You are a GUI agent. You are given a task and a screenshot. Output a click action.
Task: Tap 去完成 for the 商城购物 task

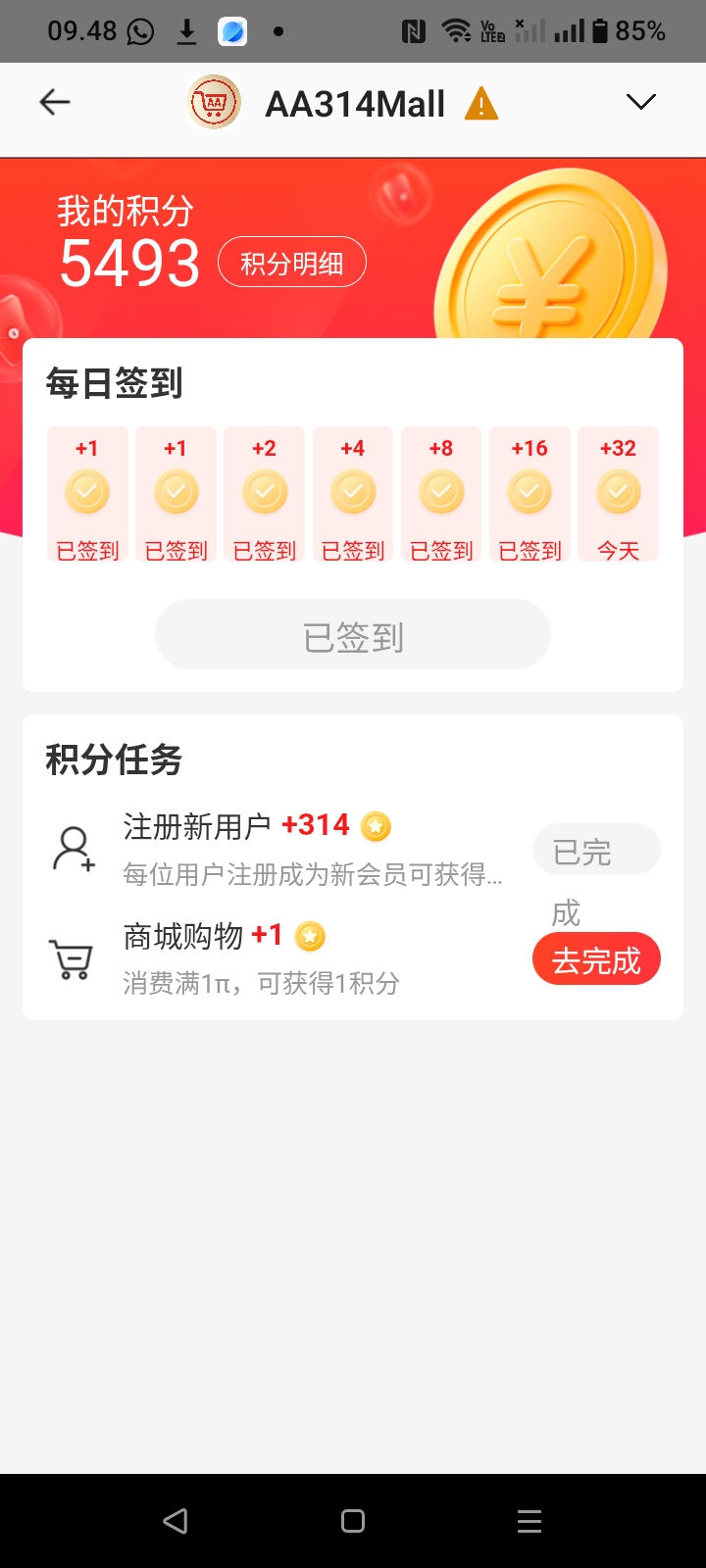pyautogui.click(x=596, y=959)
